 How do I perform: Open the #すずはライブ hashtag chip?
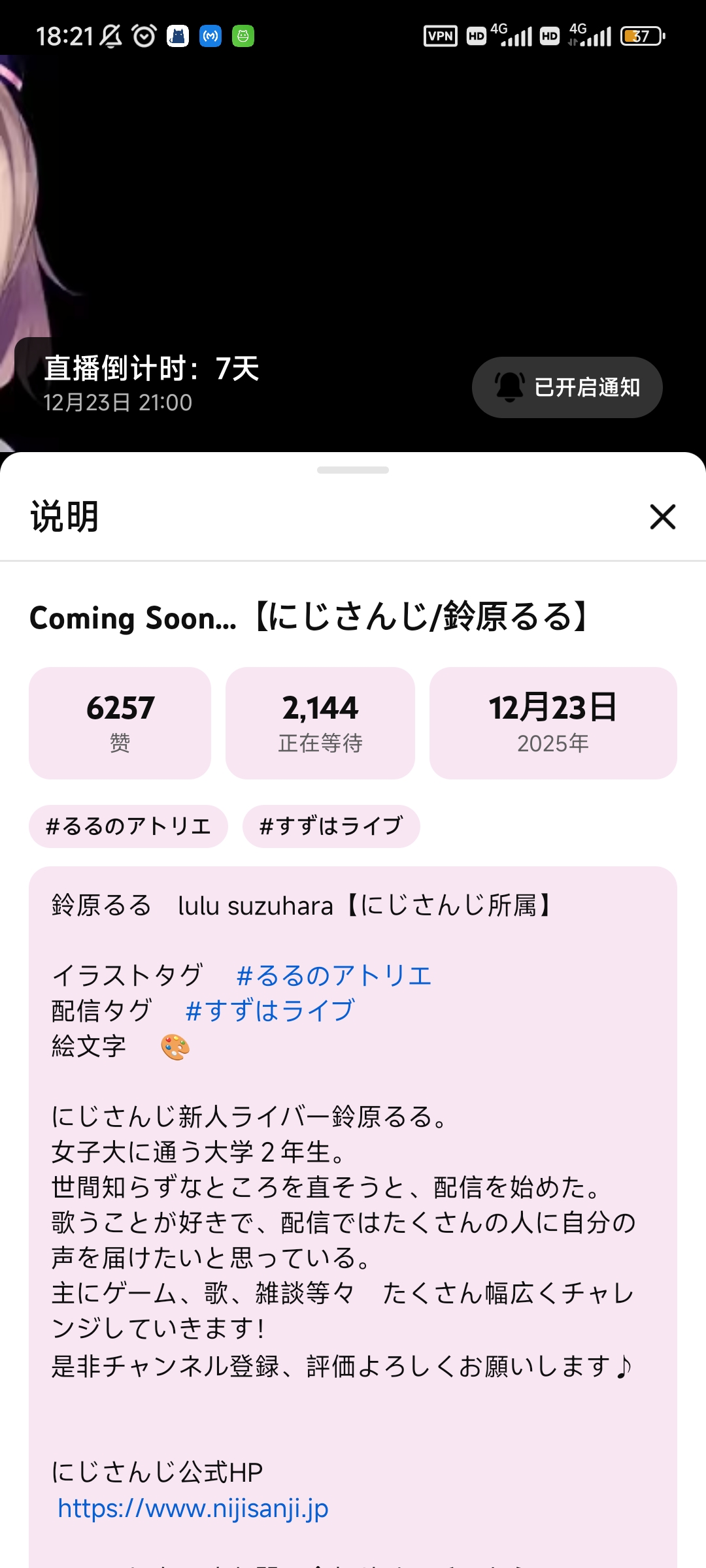point(331,826)
